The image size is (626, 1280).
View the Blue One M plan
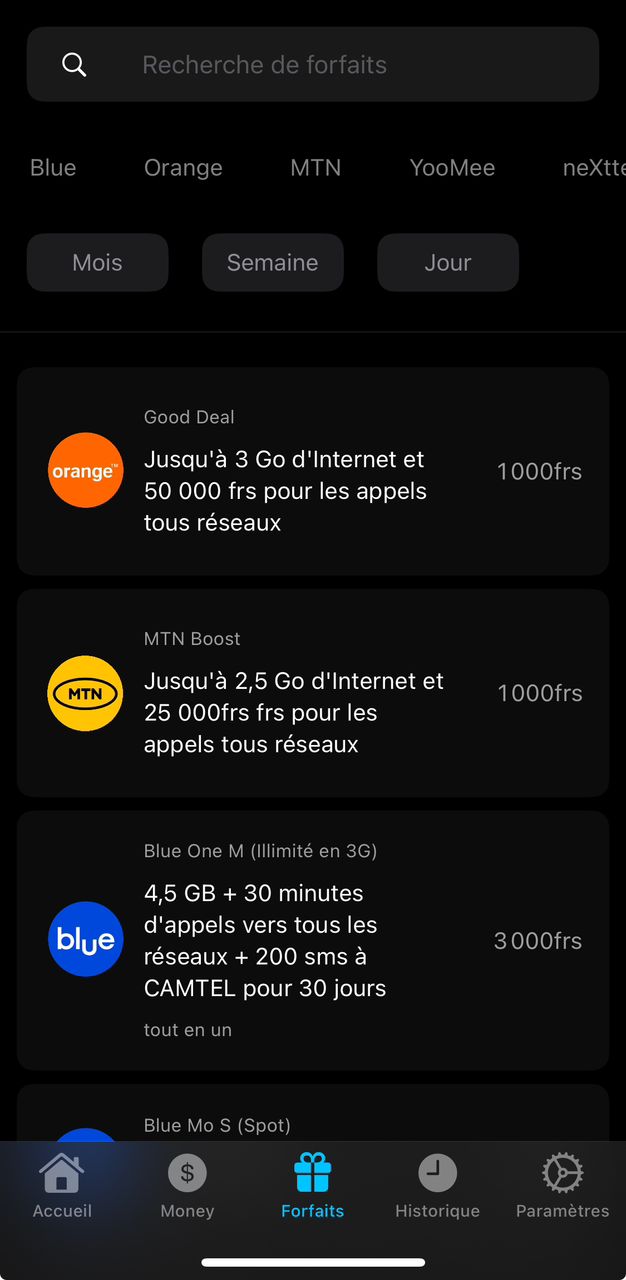click(x=313, y=940)
